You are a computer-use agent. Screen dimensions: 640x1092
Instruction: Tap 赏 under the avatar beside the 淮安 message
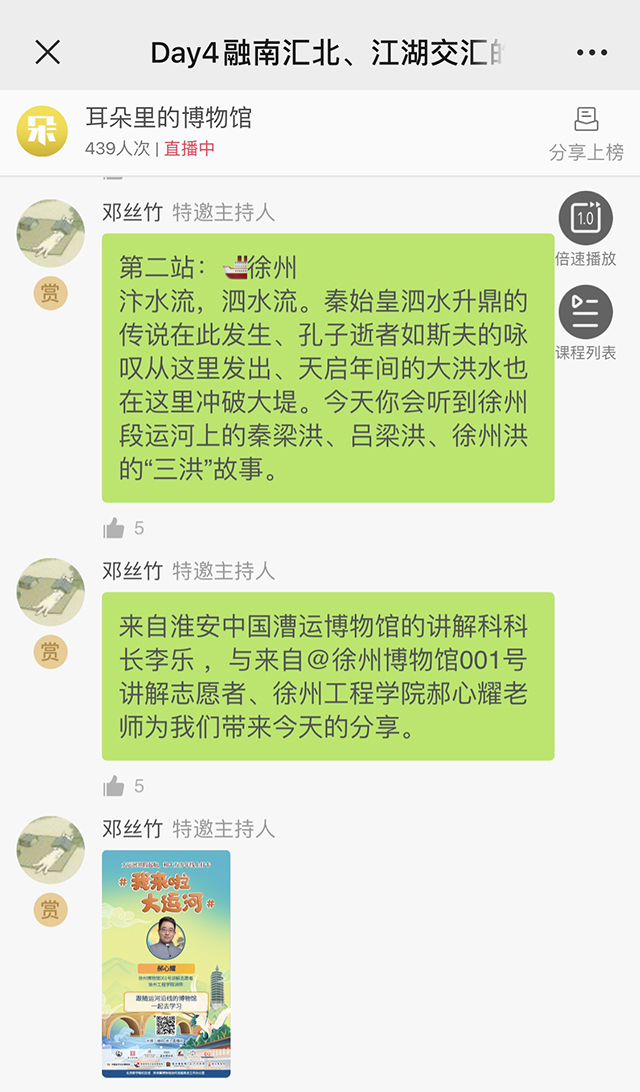point(50,651)
